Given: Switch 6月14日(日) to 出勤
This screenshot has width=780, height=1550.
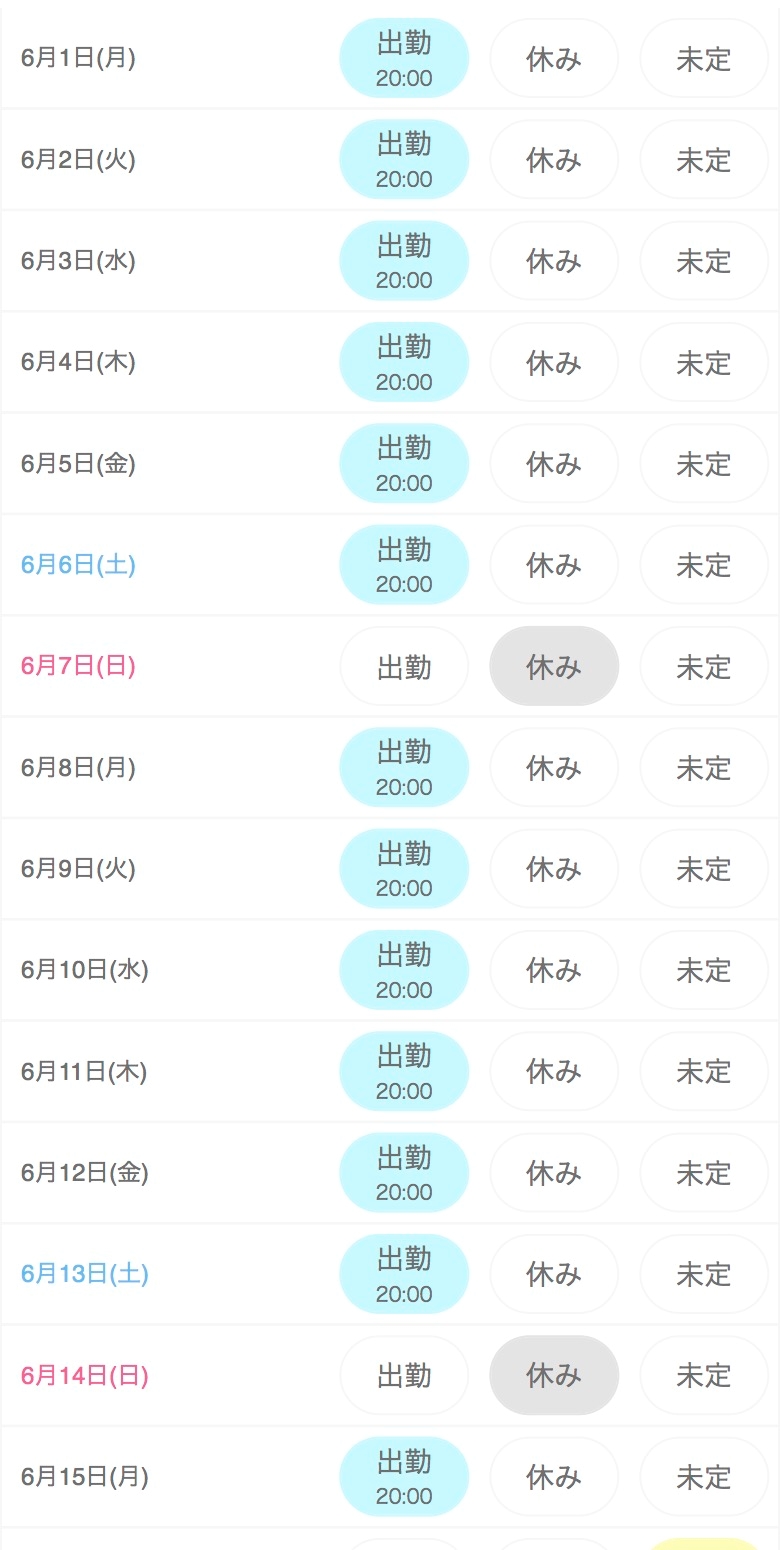Looking at the screenshot, I should pos(404,1375).
